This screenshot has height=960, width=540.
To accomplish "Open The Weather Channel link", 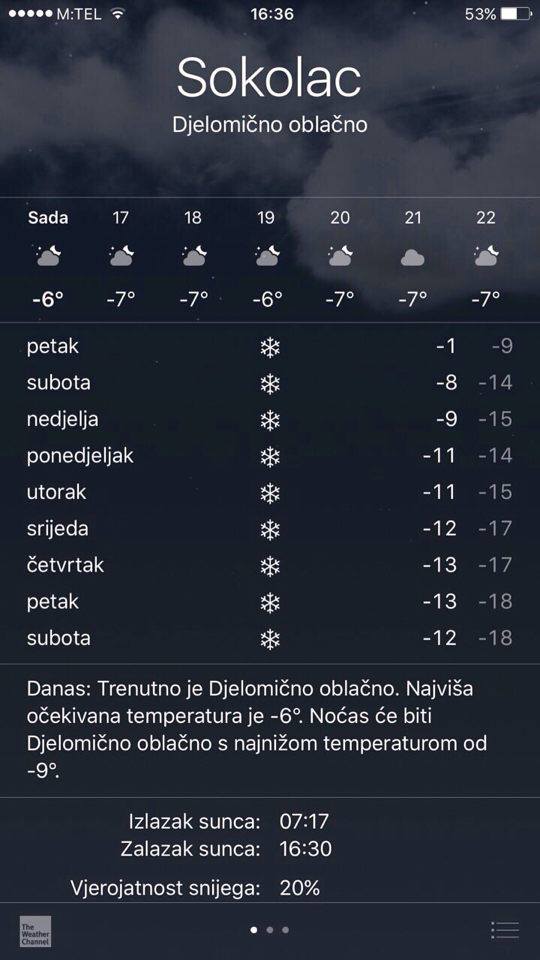I will pos(35,932).
